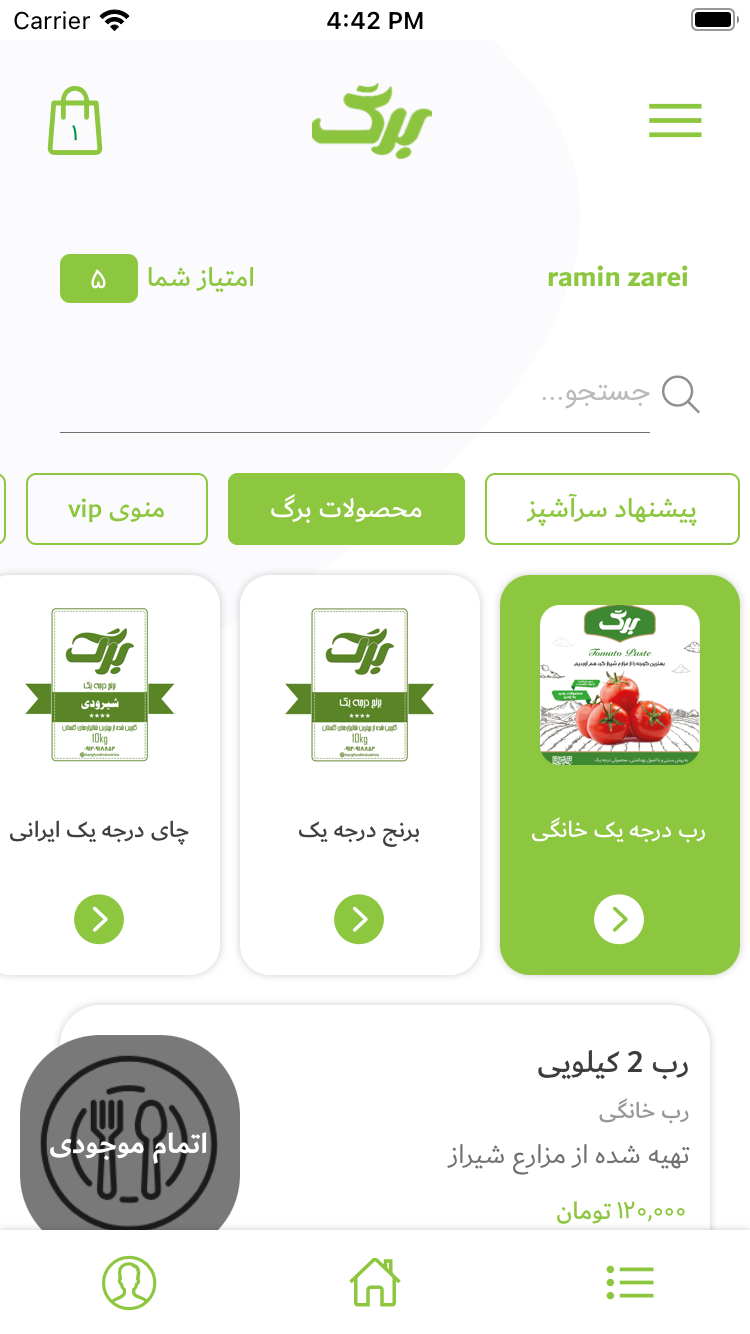Select the محصولات برگ category chip
The image size is (750, 1334).
tap(346, 509)
